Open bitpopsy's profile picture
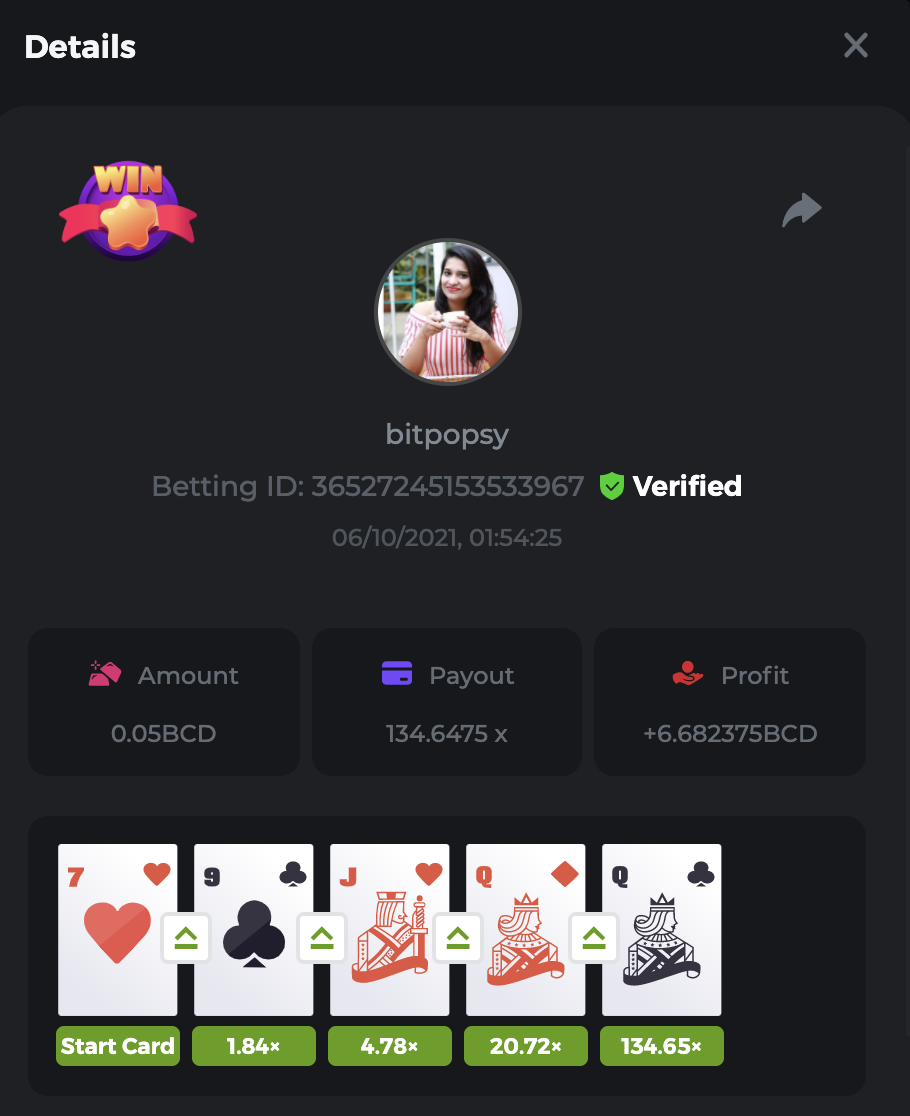 448,311
